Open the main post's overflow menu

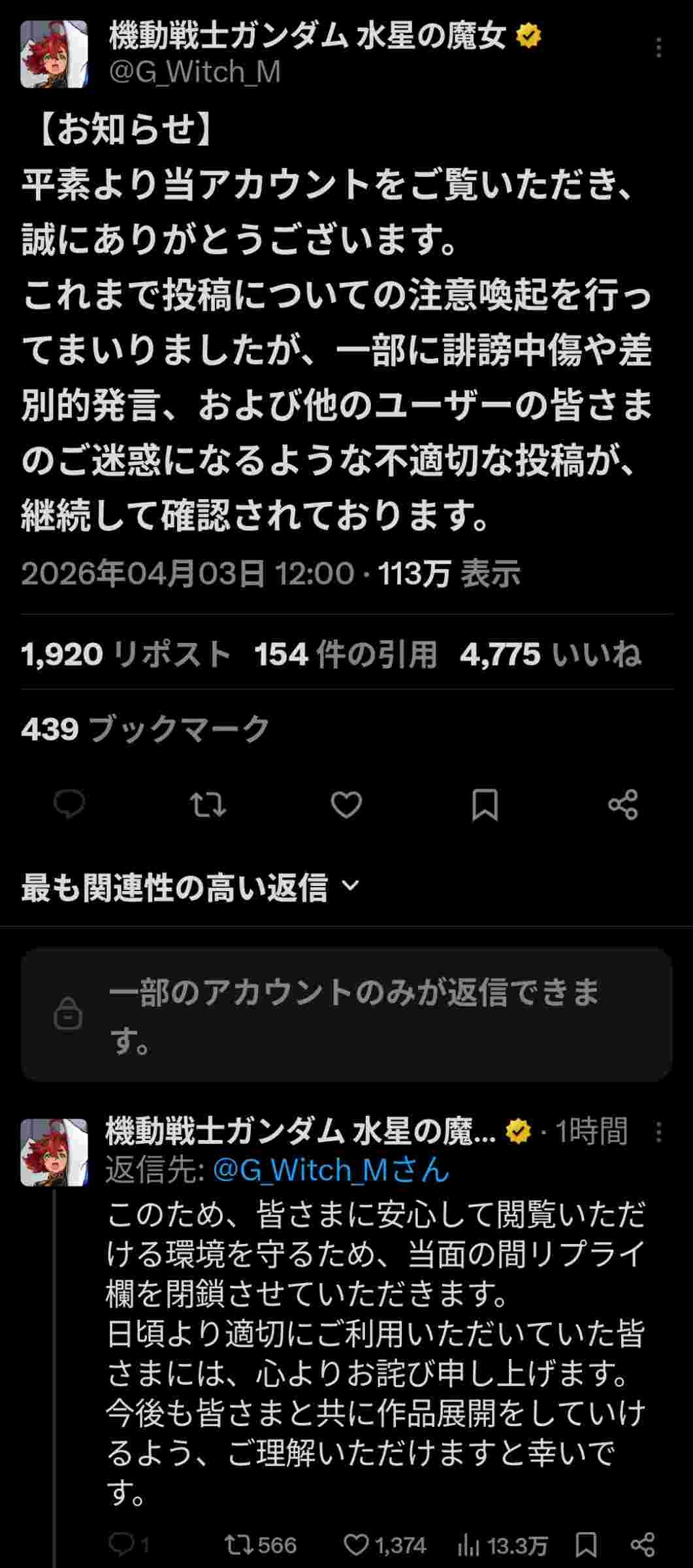pos(658,48)
